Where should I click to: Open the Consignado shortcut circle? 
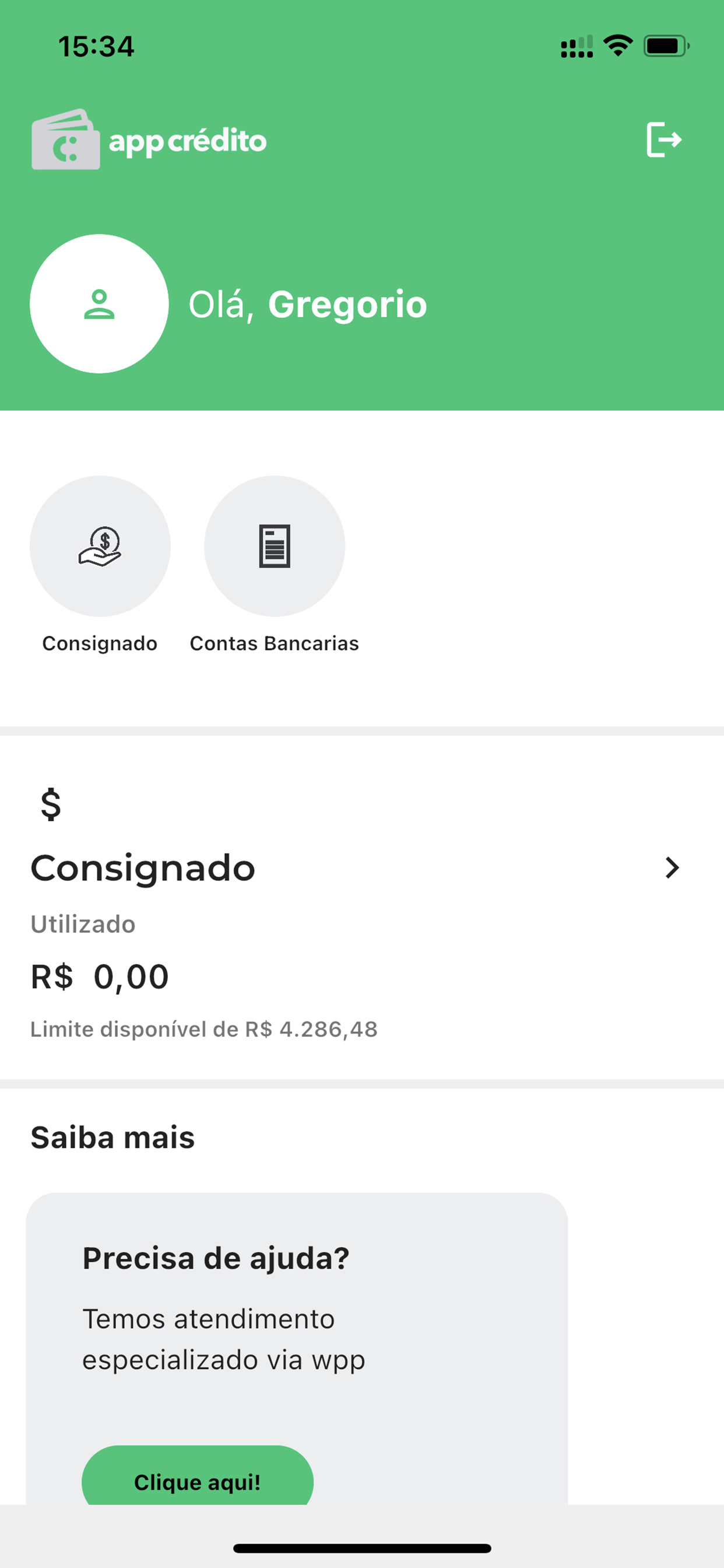(x=100, y=546)
